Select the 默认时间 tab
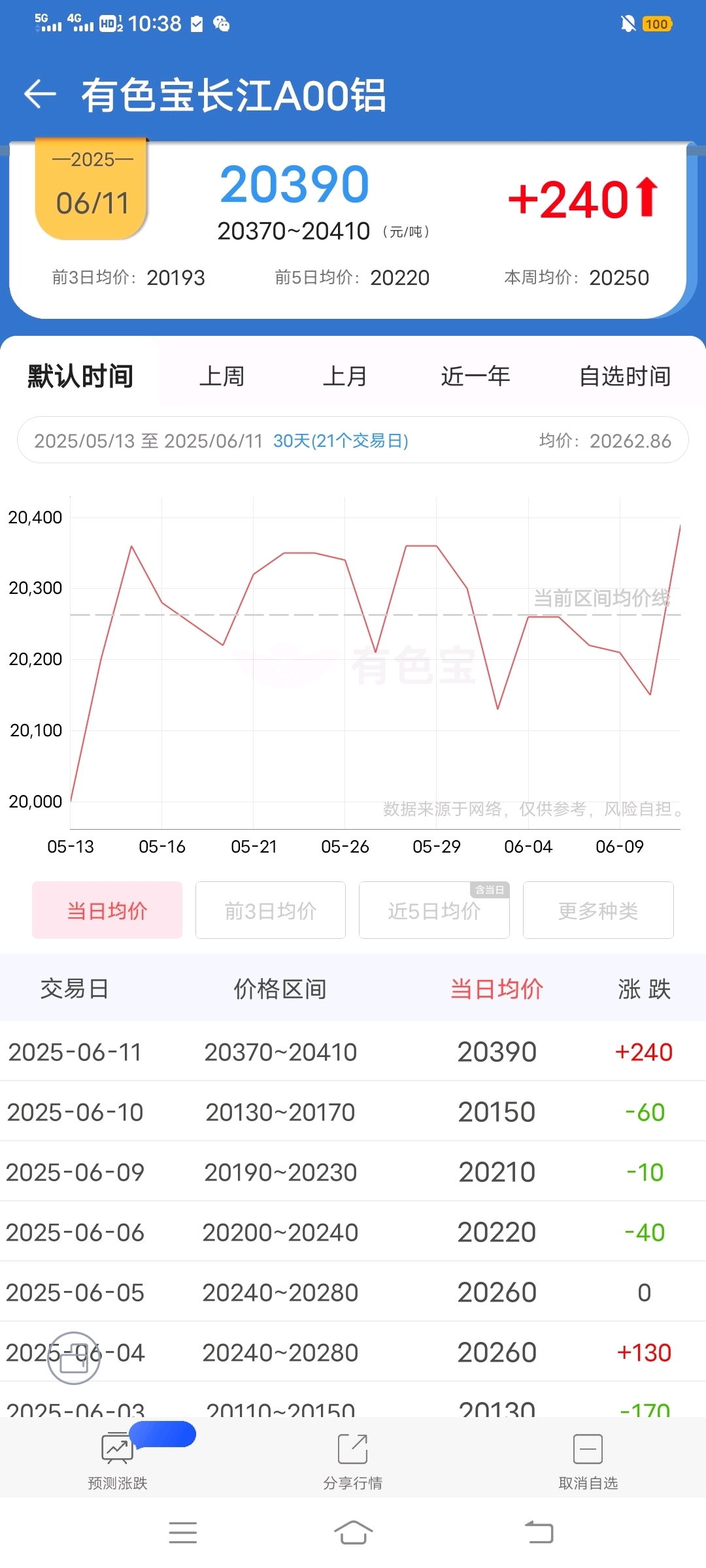706x1568 pixels. (80, 376)
